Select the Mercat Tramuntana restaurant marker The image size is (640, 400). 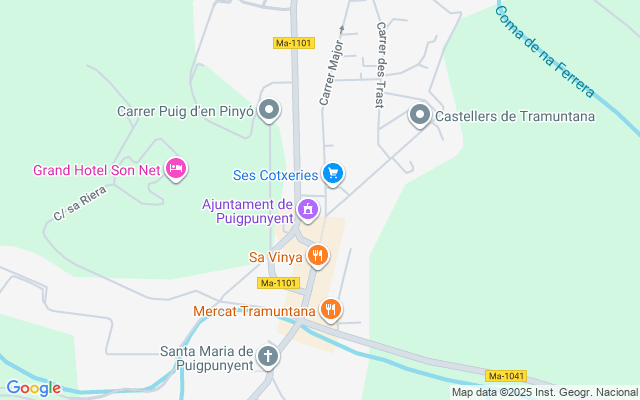coord(332,310)
